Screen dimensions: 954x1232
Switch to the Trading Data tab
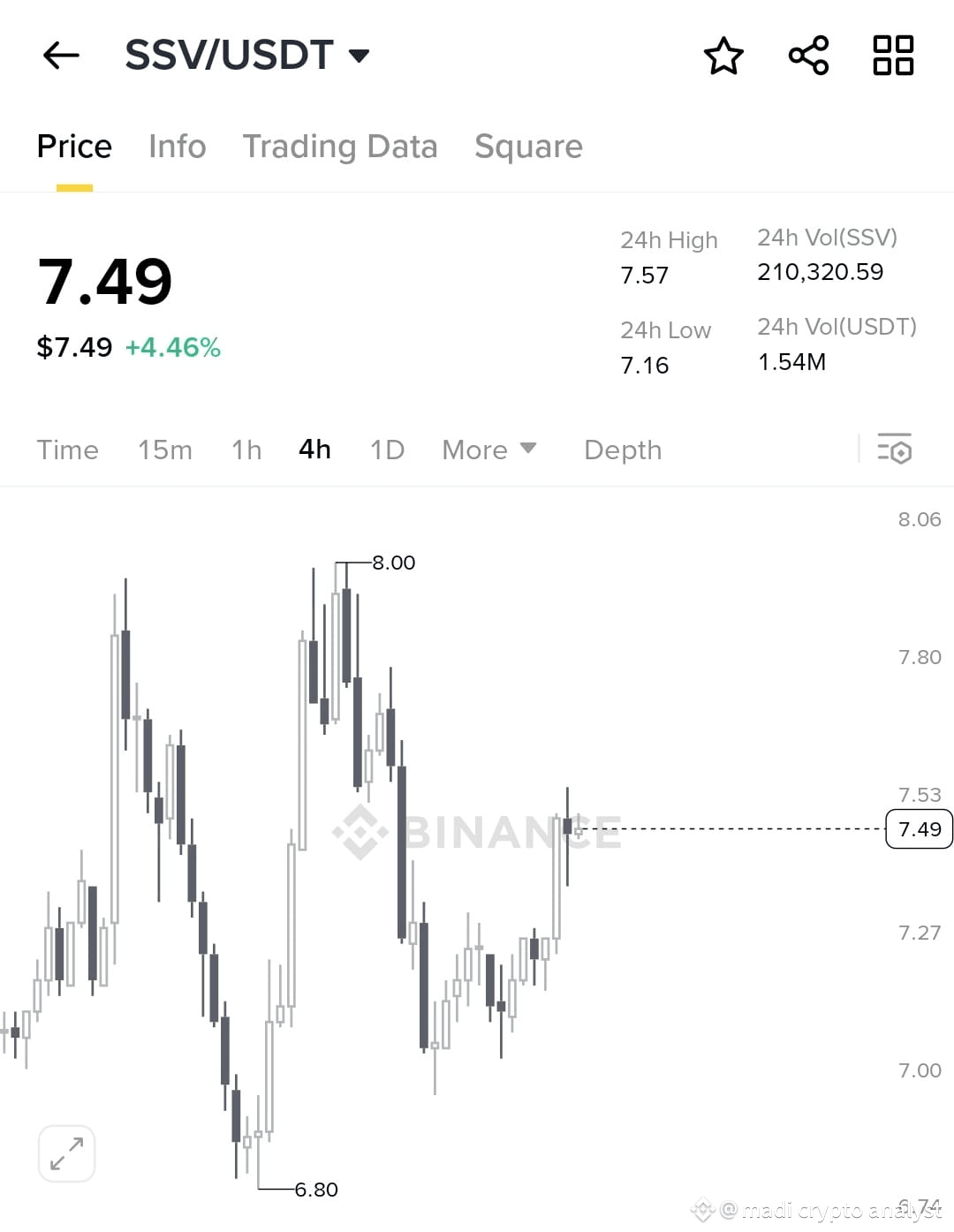[x=341, y=147]
